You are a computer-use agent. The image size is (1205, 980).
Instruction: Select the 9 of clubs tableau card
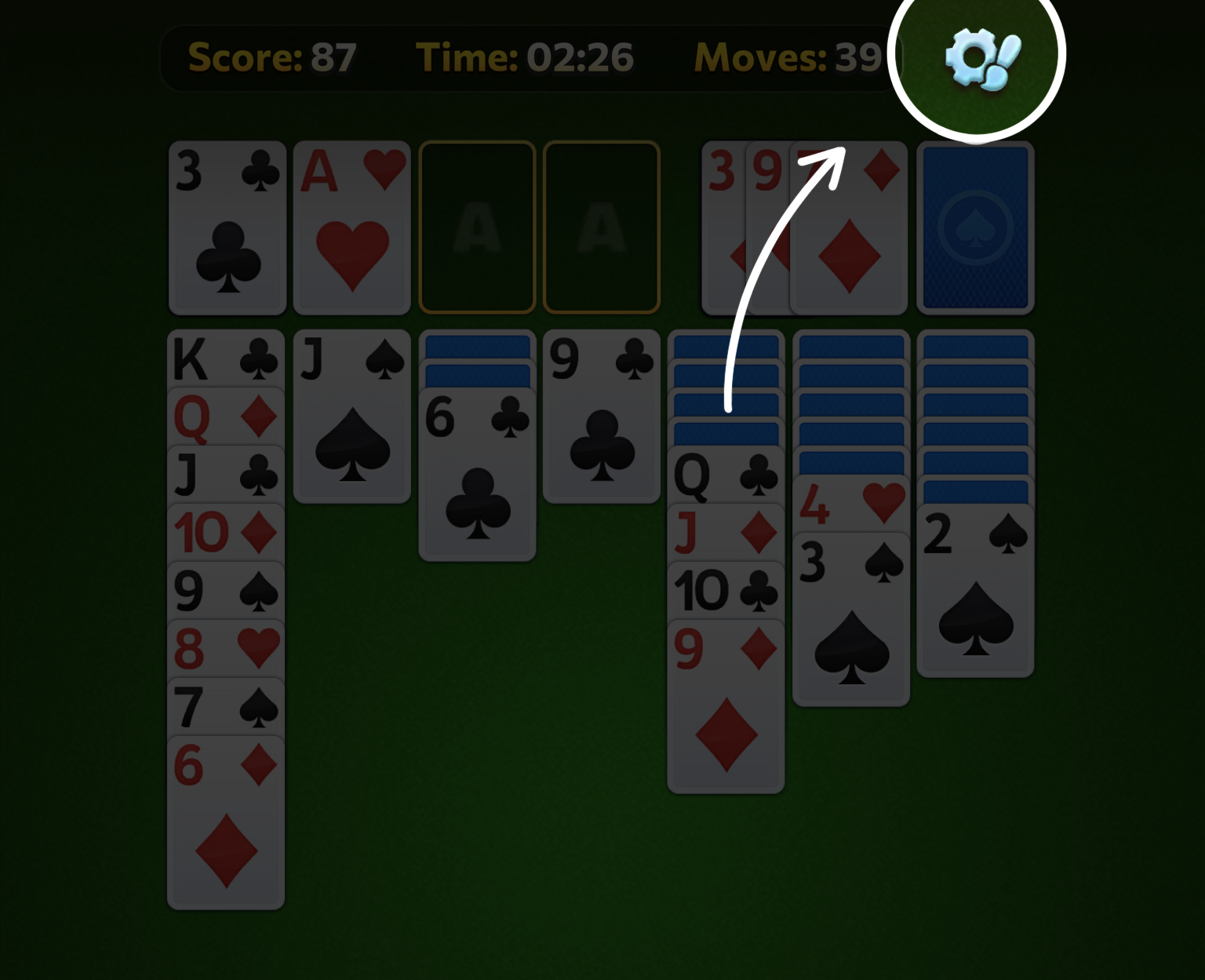coord(601,424)
